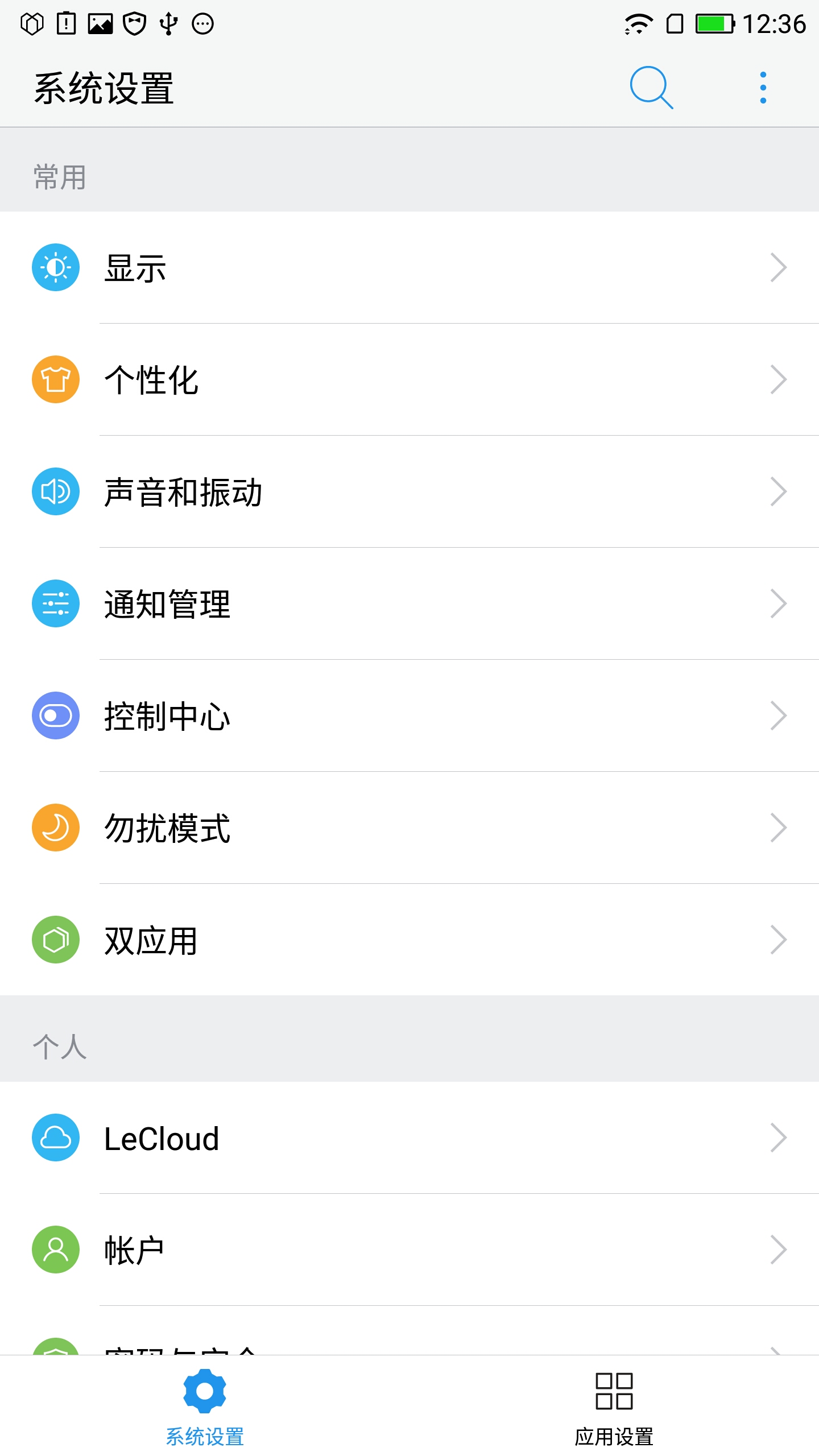Open 控制中心 control center settings
The height and width of the screenshot is (1456, 819).
pos(409,715)
